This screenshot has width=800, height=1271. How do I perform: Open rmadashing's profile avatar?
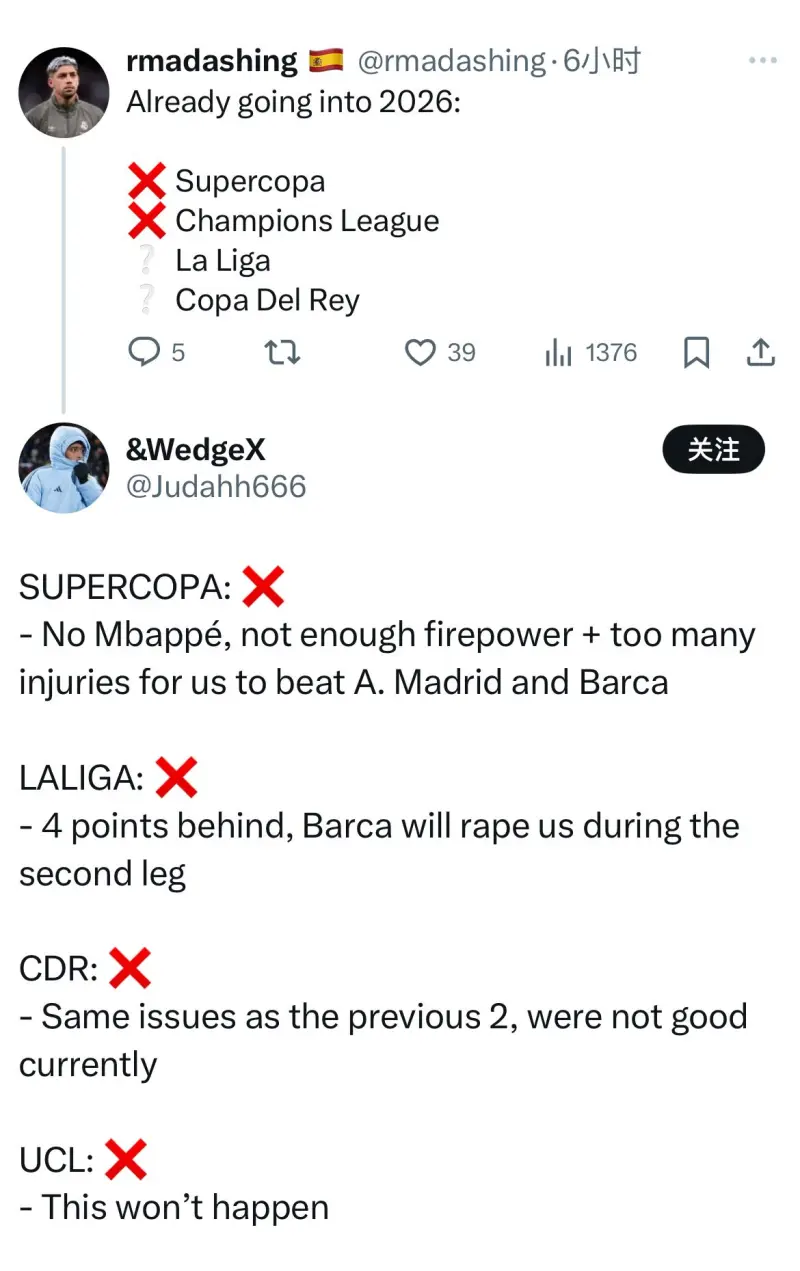click(x=64, y=92)
